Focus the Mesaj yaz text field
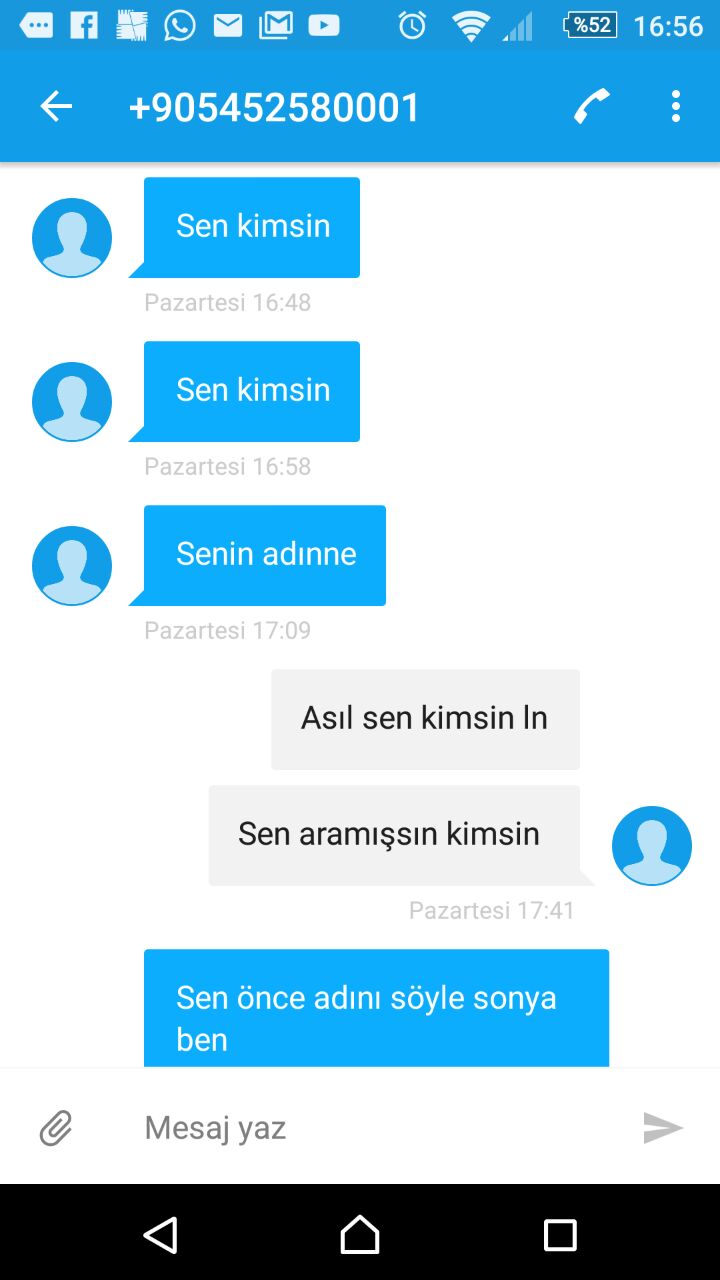 (380, 1127)
